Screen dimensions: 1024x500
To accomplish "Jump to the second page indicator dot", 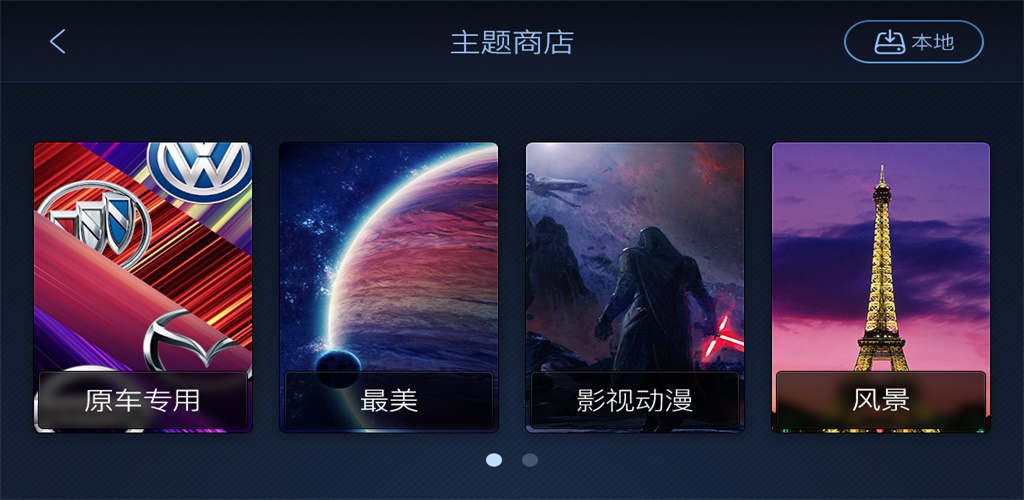I will pos(530,460).
